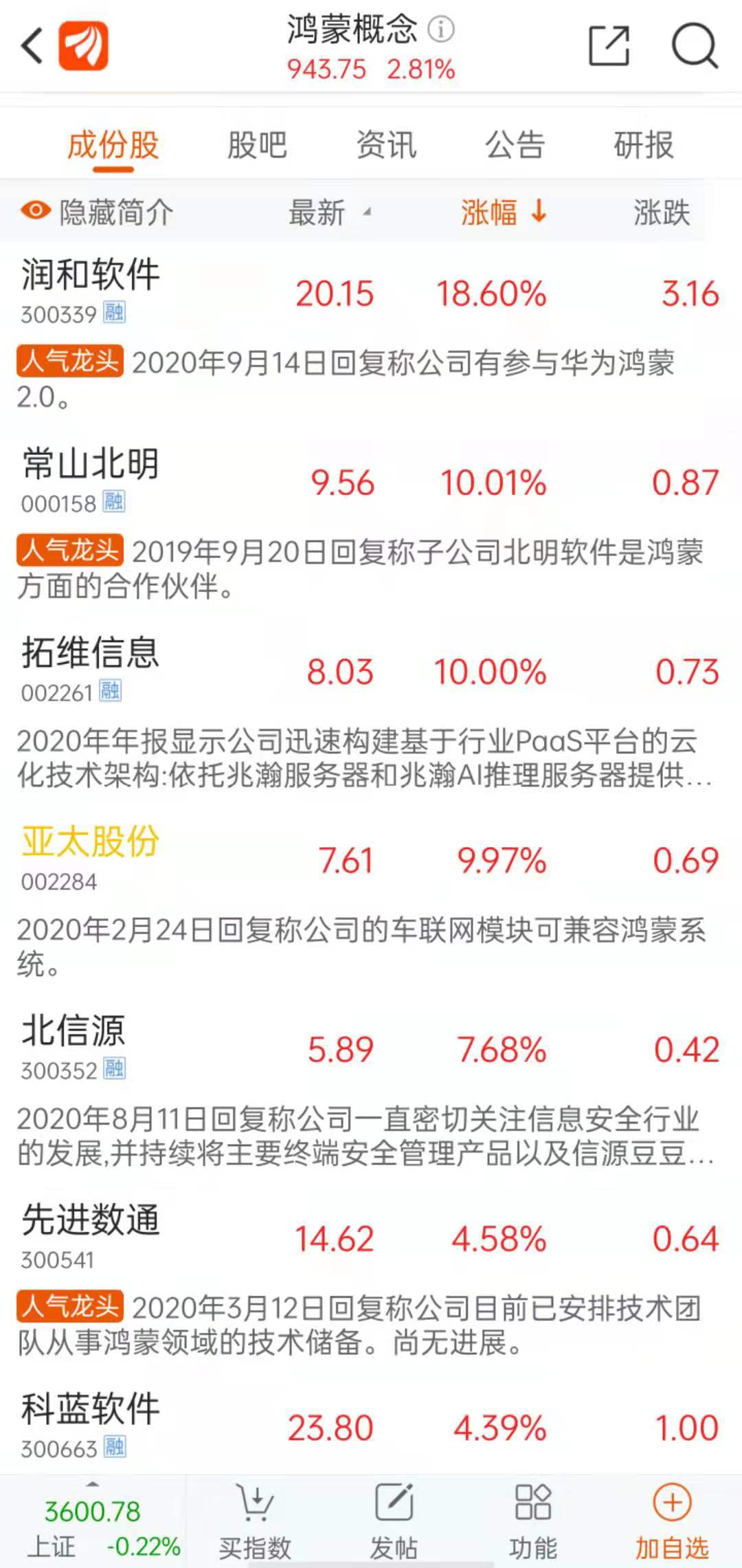This screenshot has width=742, height=1568.
Task: Switch to the 资讯 tab
Action: [386, 145]
